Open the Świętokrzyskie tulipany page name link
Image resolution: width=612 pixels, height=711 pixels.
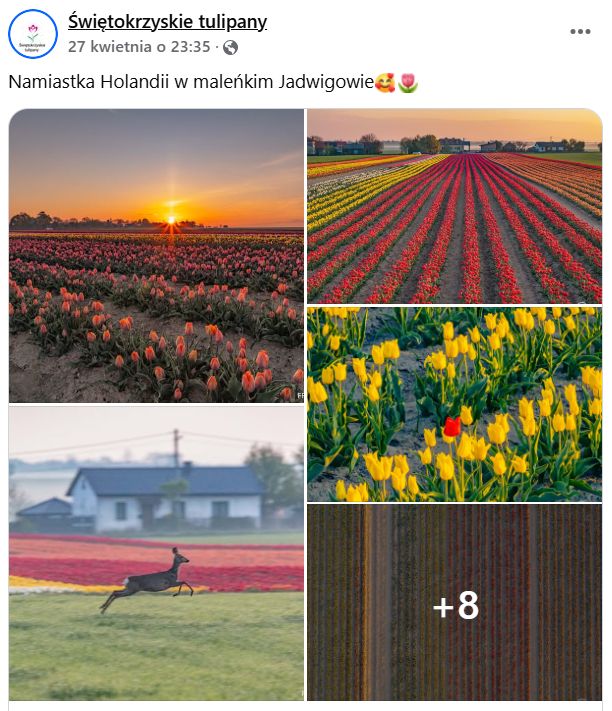coord(167,22)
